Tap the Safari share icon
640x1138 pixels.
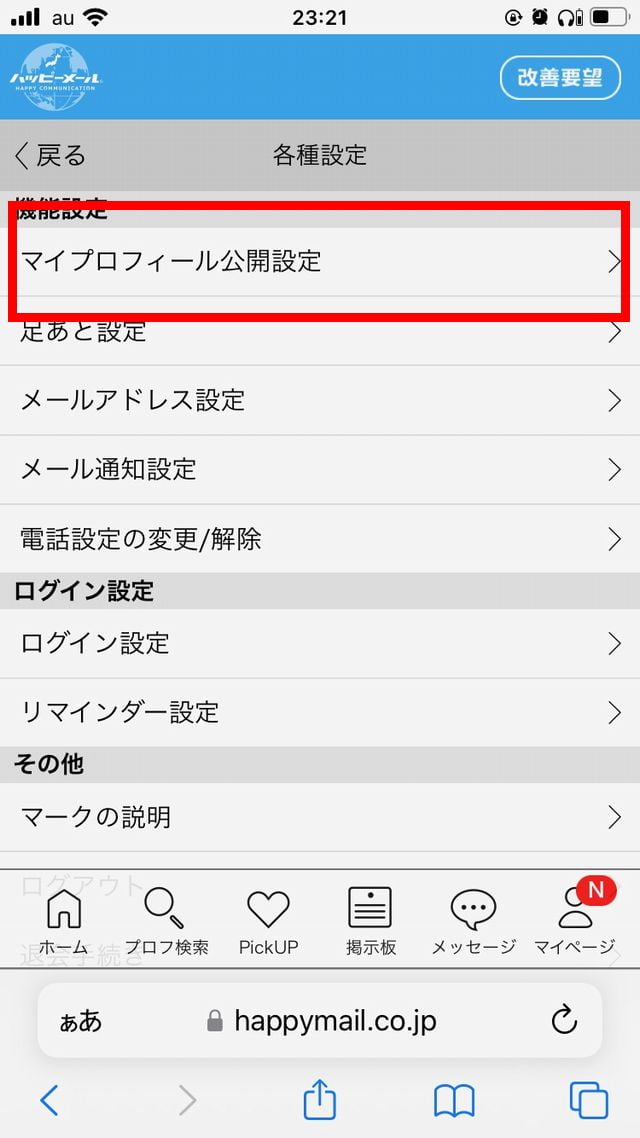click(x=319, y=1101)
